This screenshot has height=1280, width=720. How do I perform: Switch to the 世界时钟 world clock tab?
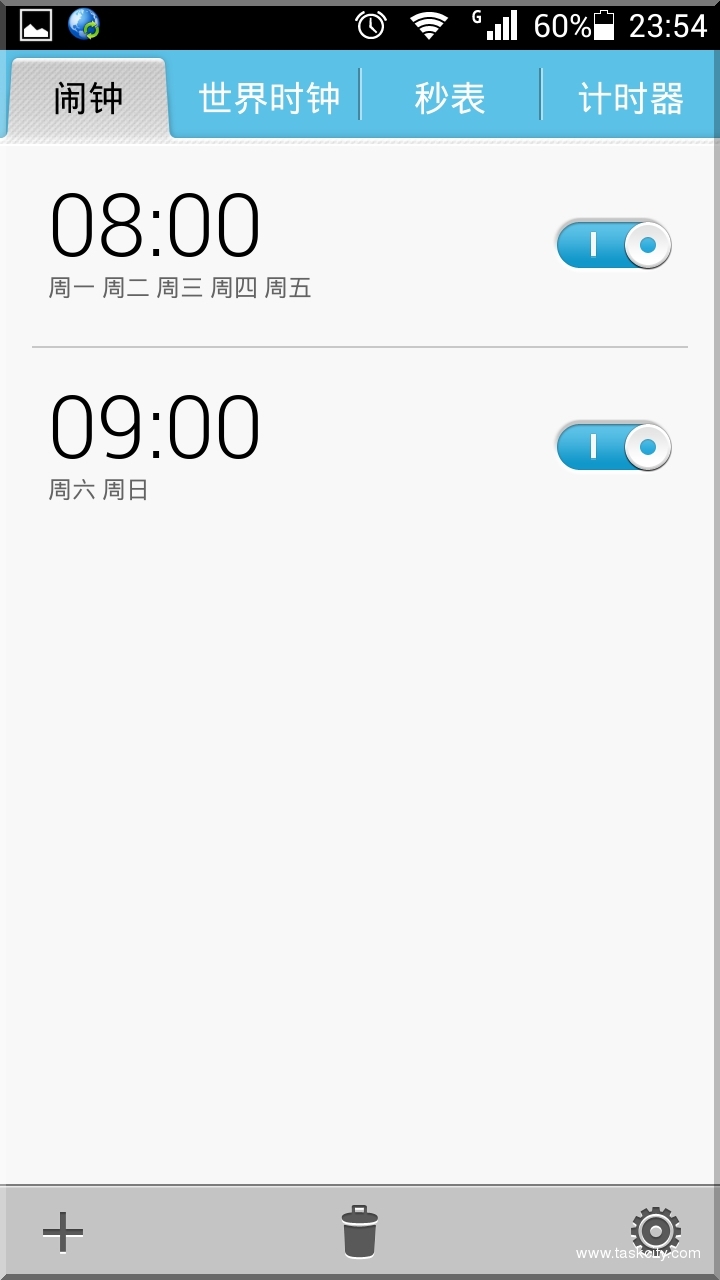point(268,97)
